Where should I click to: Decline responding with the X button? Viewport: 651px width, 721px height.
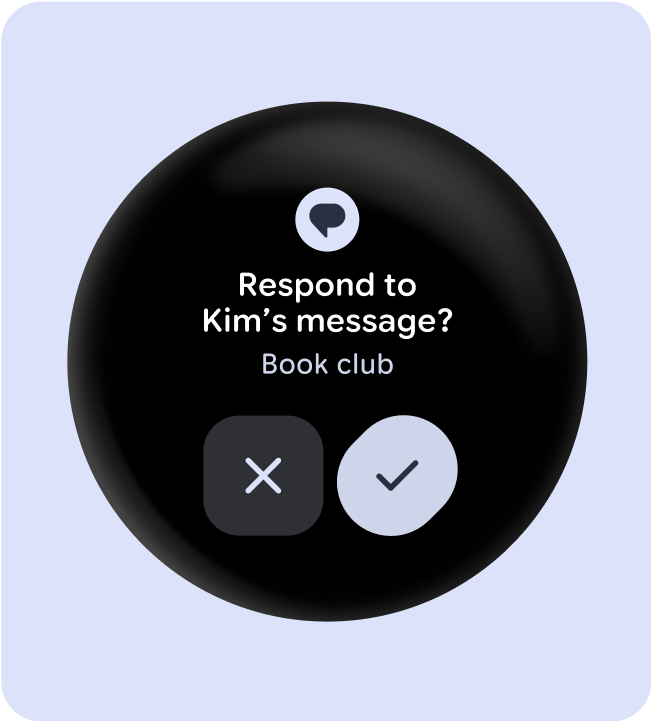tap(263, 477)
